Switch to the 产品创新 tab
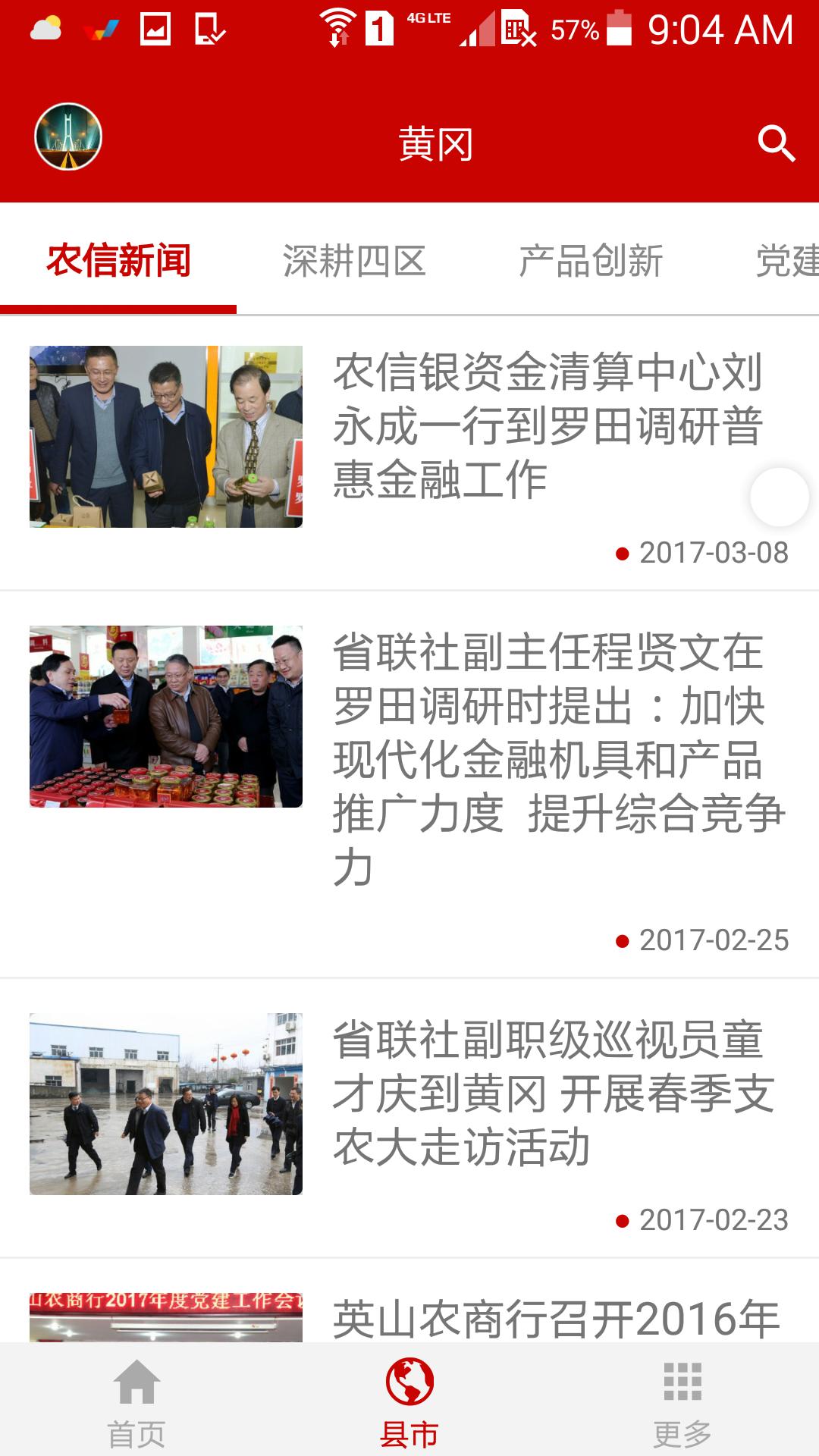This screenshot has height=1456, width=819. (x=591, y=260)
